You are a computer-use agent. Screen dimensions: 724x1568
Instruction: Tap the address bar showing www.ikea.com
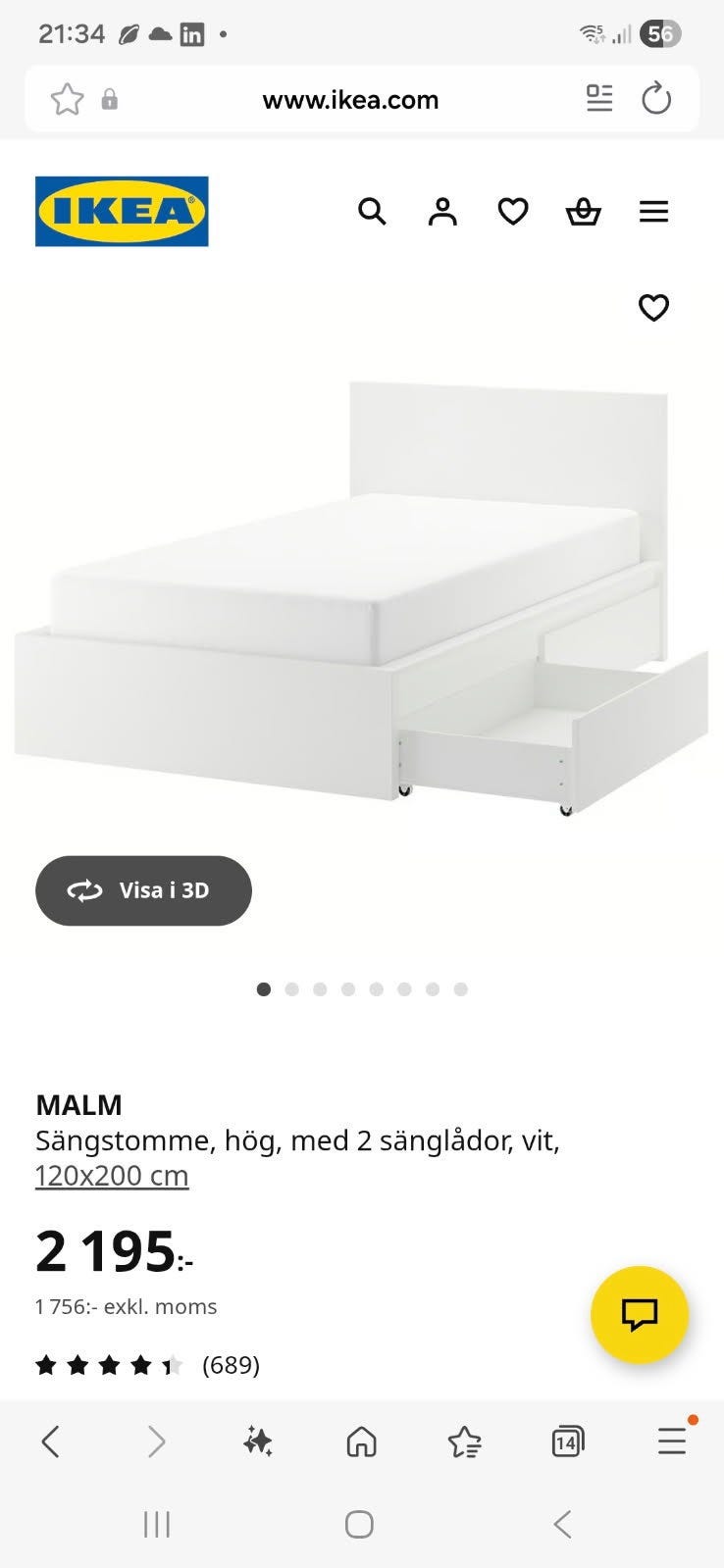coord(349,98)
